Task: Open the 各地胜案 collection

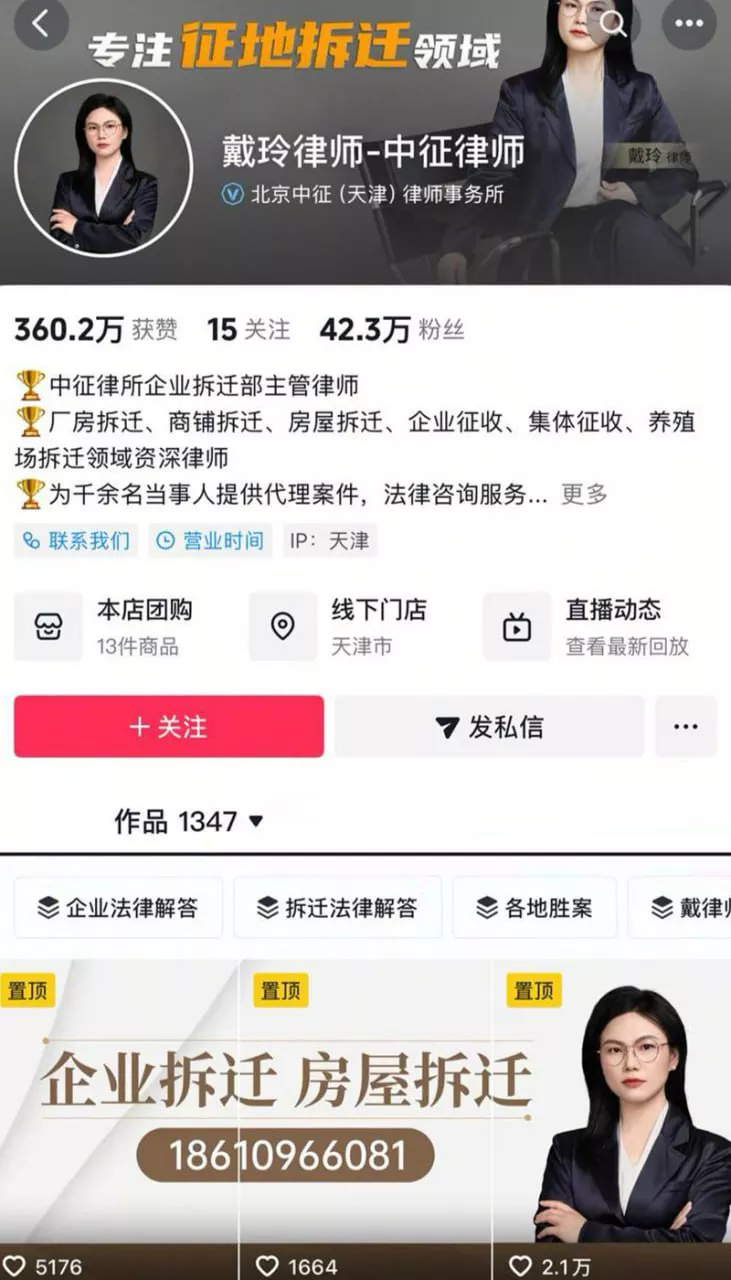Action: (535, 908)
